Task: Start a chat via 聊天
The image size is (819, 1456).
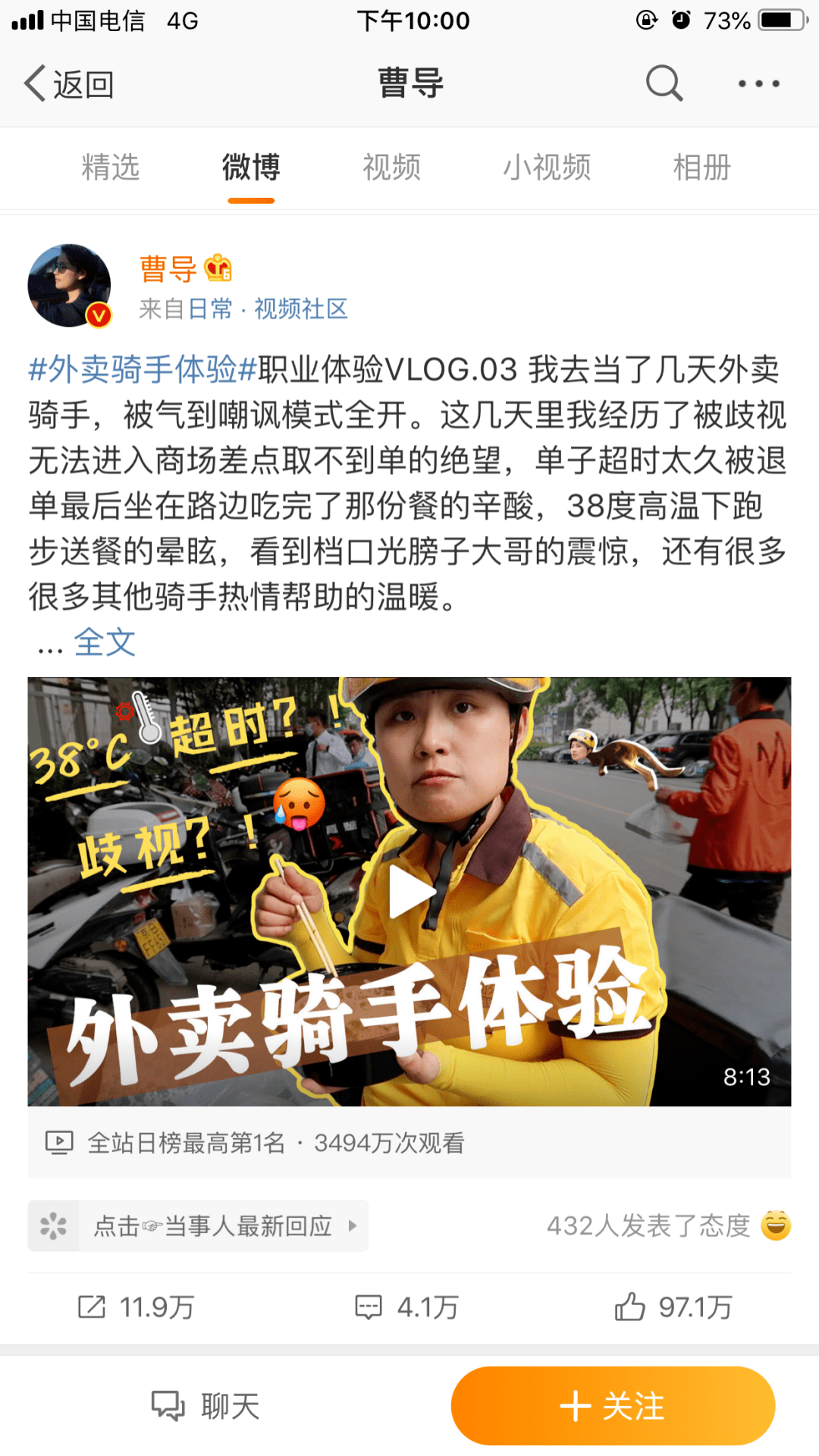Action: (206, 1406)
